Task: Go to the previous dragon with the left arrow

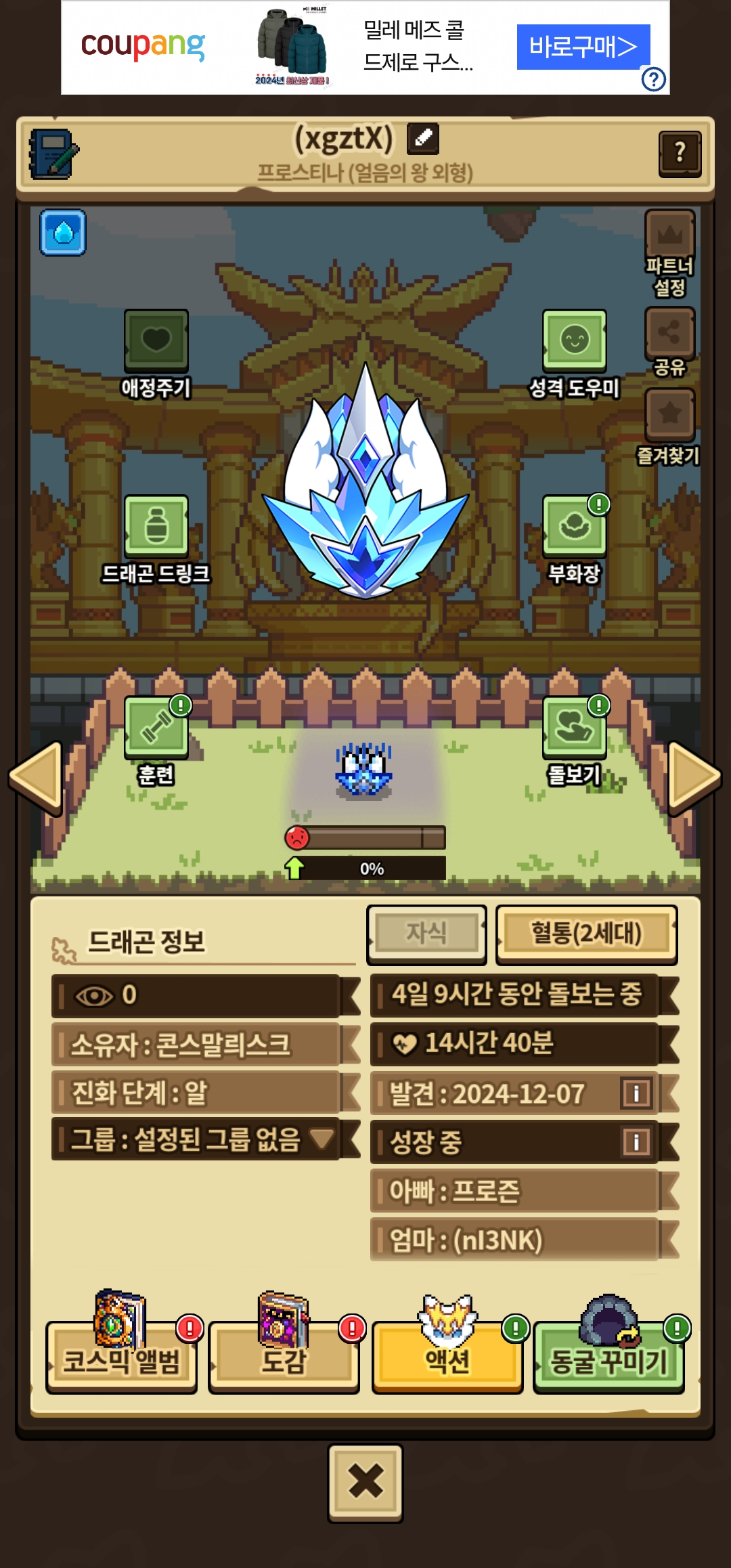Action: point(37,779)
